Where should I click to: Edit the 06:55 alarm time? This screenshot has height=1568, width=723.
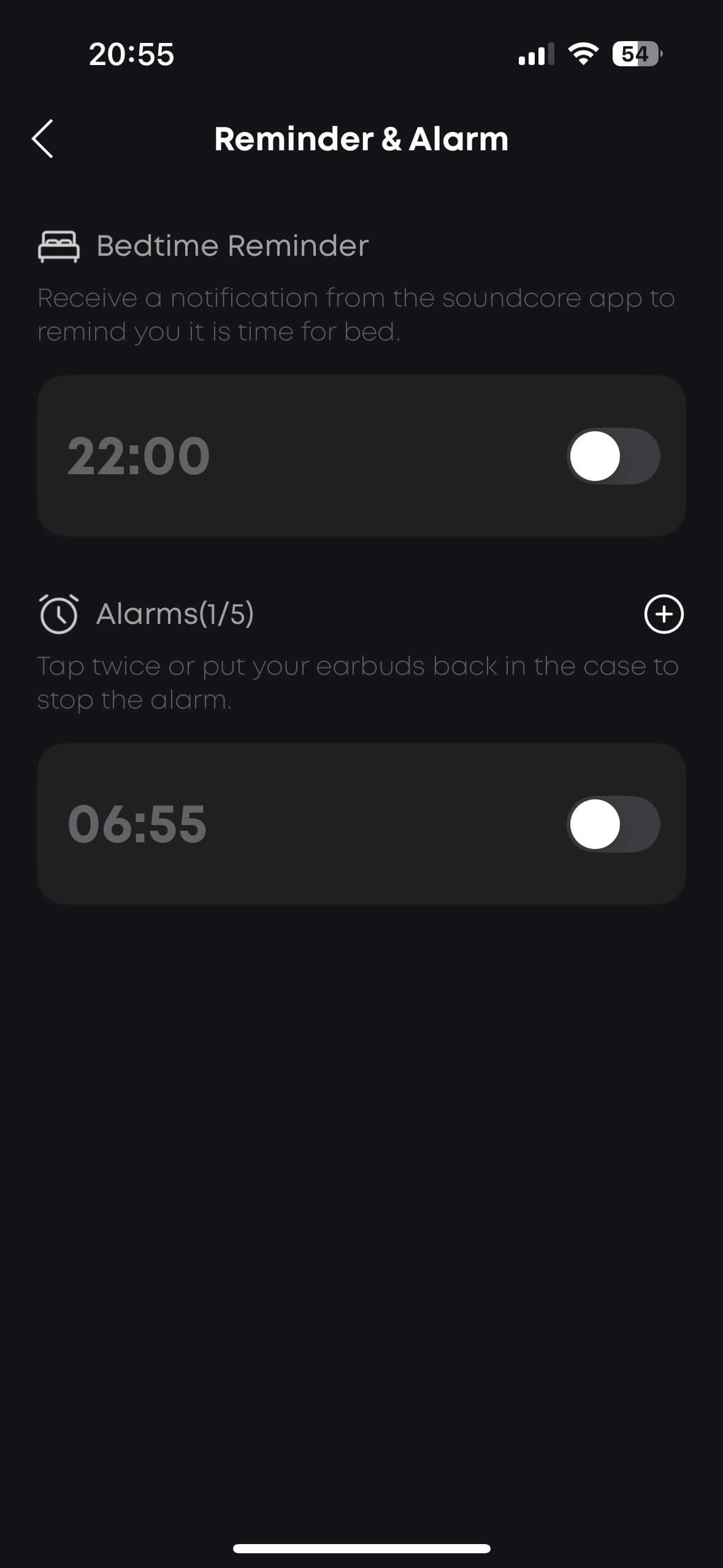pyautogui.click(x=137, y=824)
